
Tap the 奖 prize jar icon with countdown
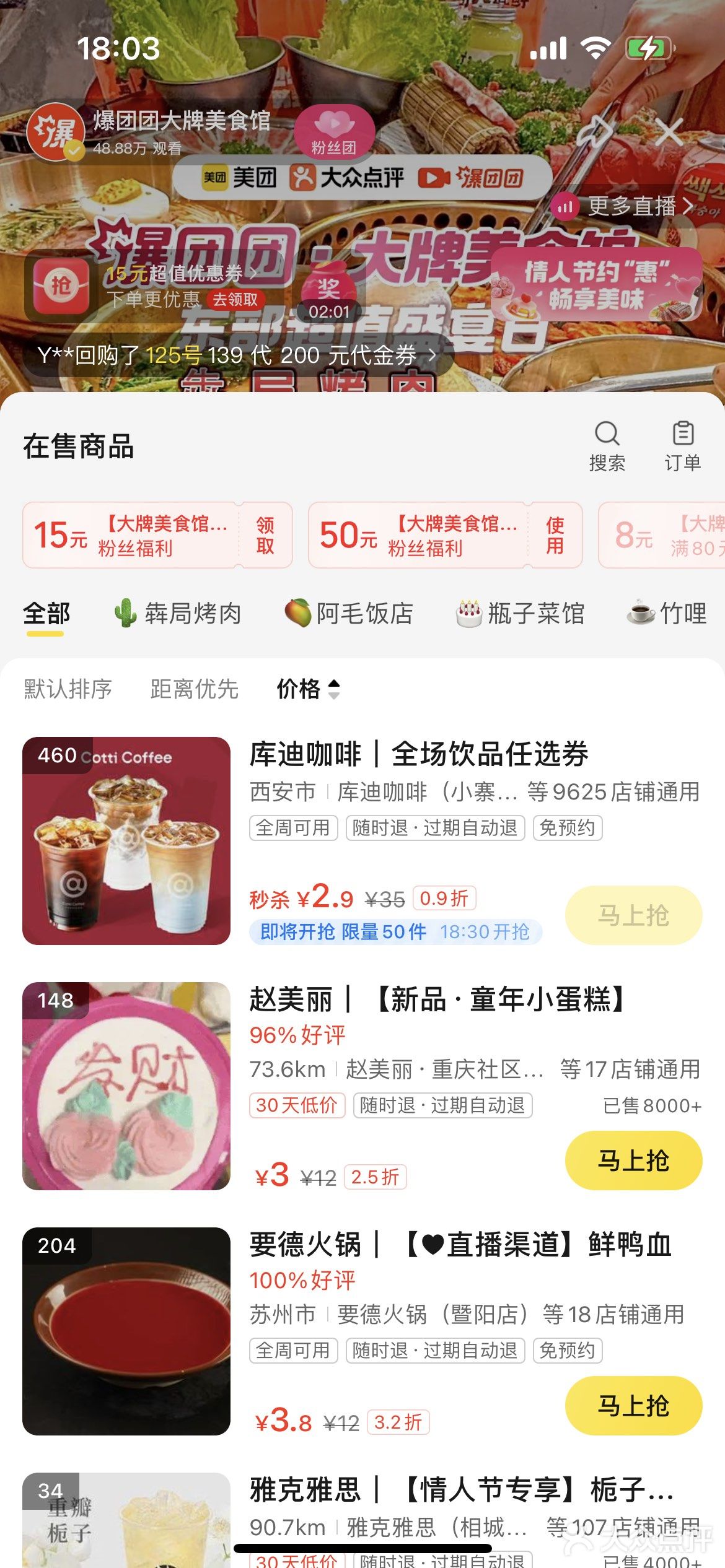[328, 286]
